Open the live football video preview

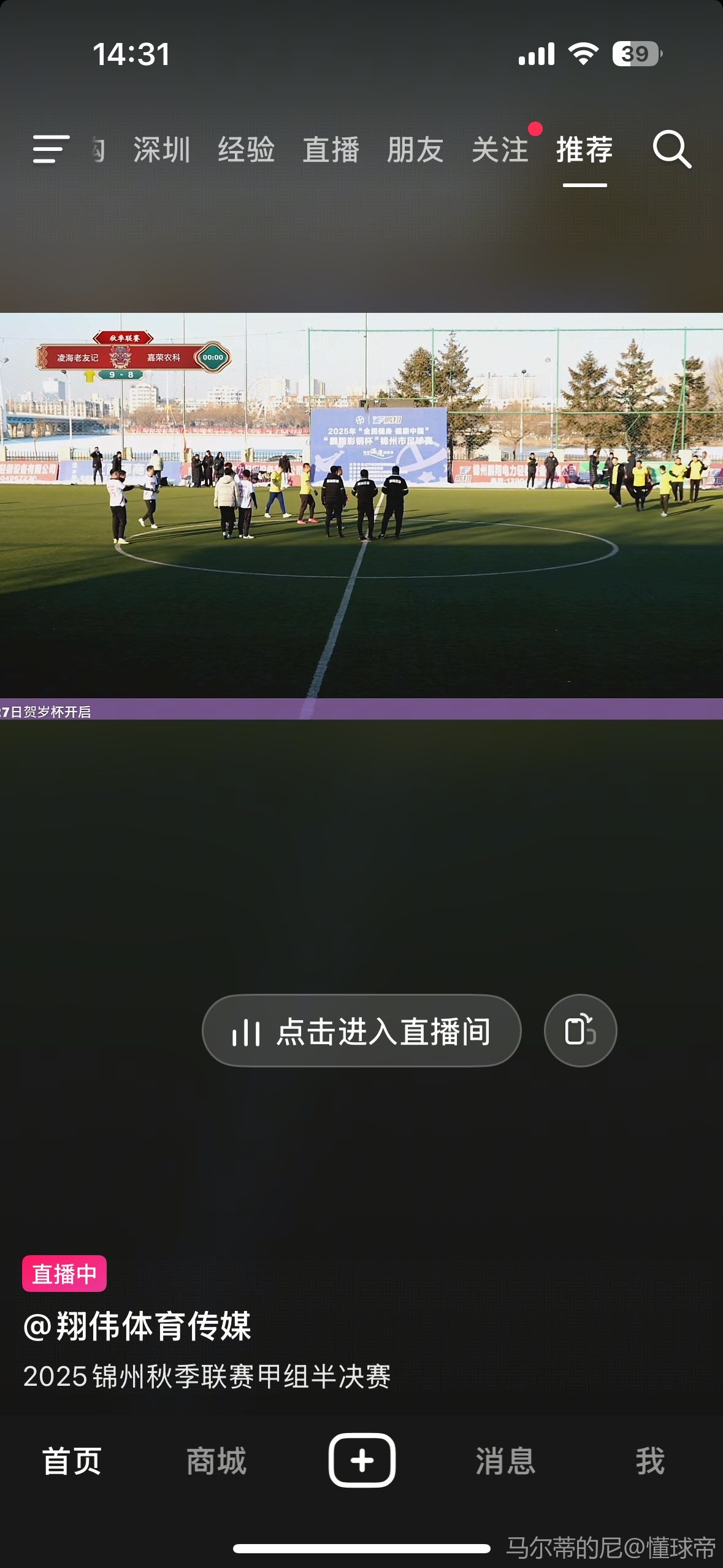click(361, 515)
